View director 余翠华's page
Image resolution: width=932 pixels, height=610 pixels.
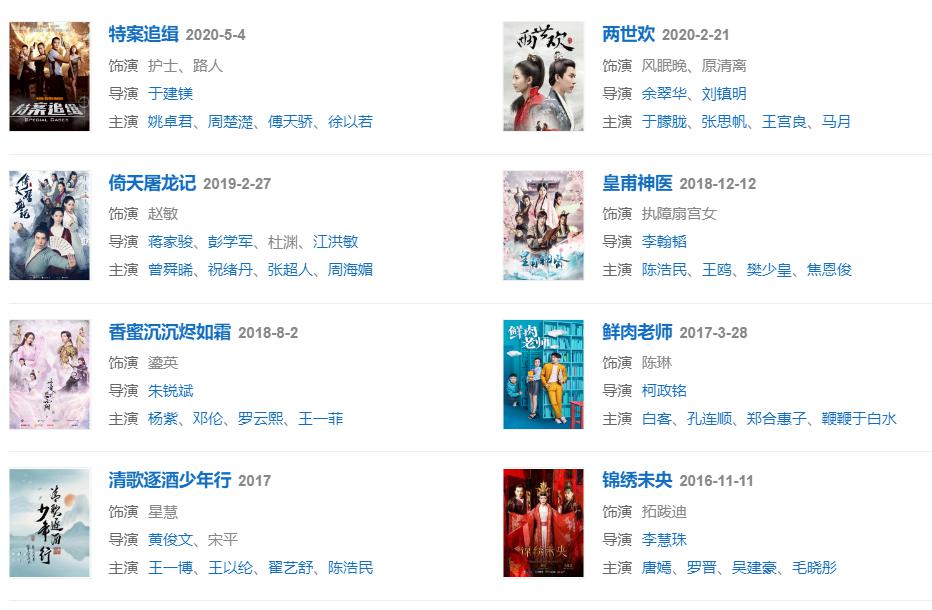pos(664,93)
